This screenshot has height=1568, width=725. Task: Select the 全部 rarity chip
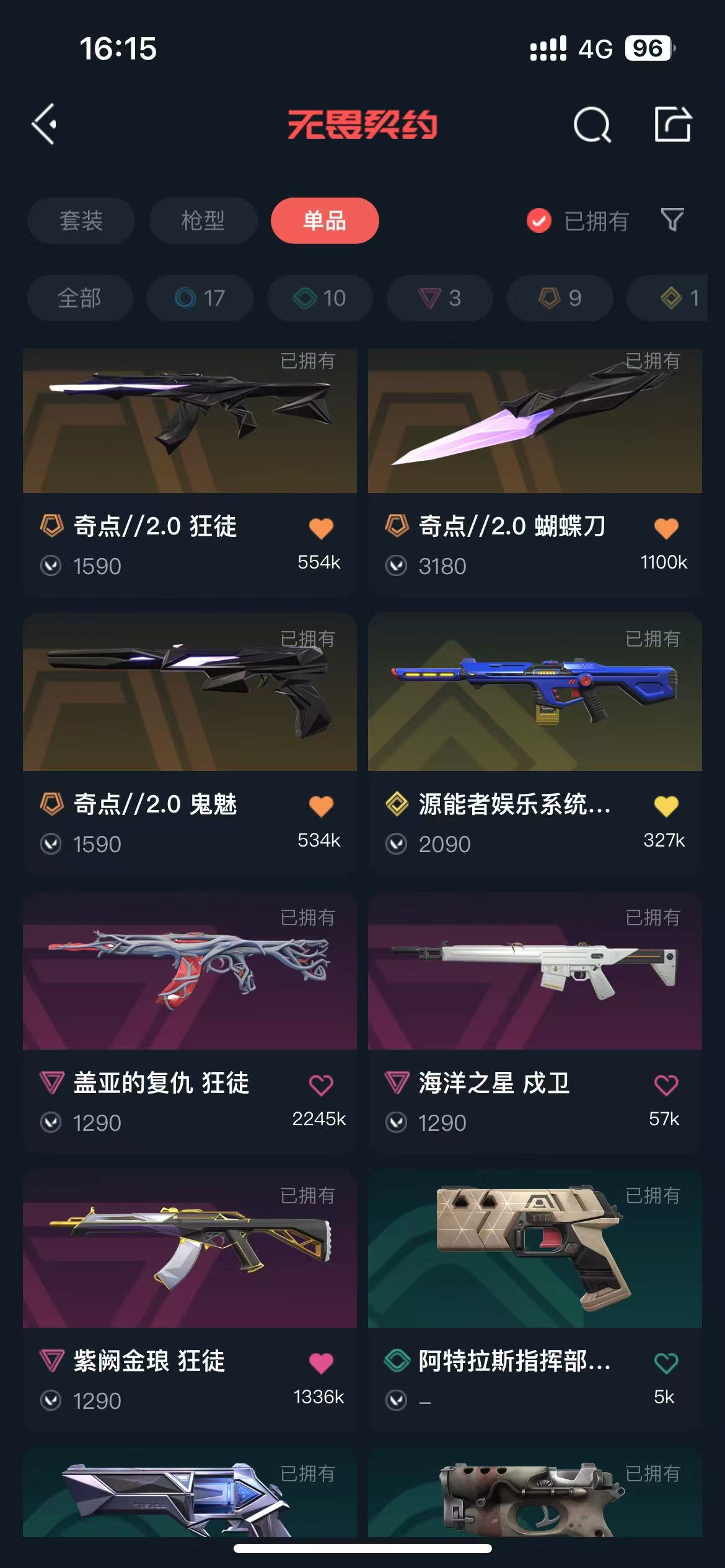80,298
